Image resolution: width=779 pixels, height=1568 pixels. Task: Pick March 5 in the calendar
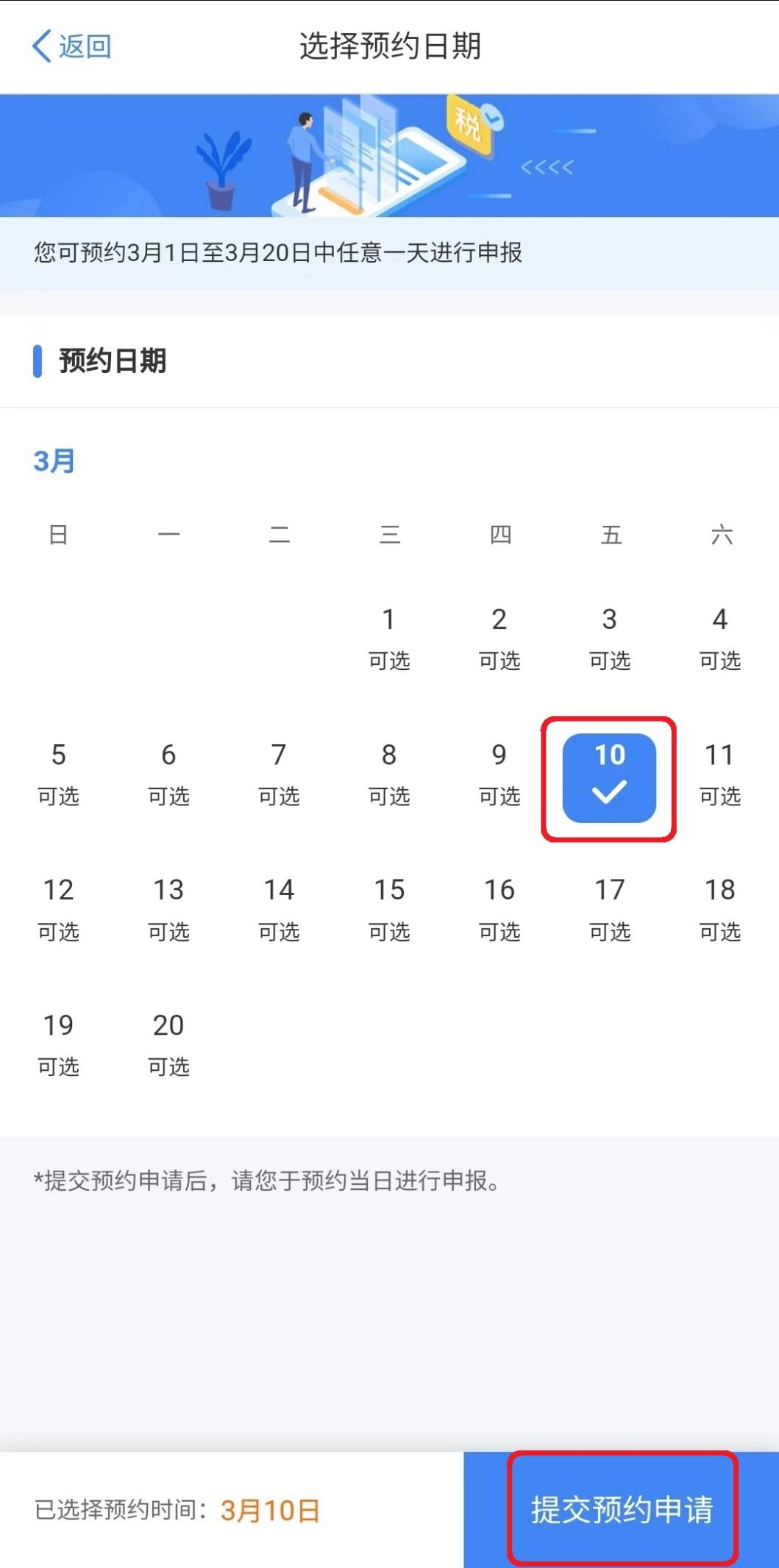[x=58, y=774]
